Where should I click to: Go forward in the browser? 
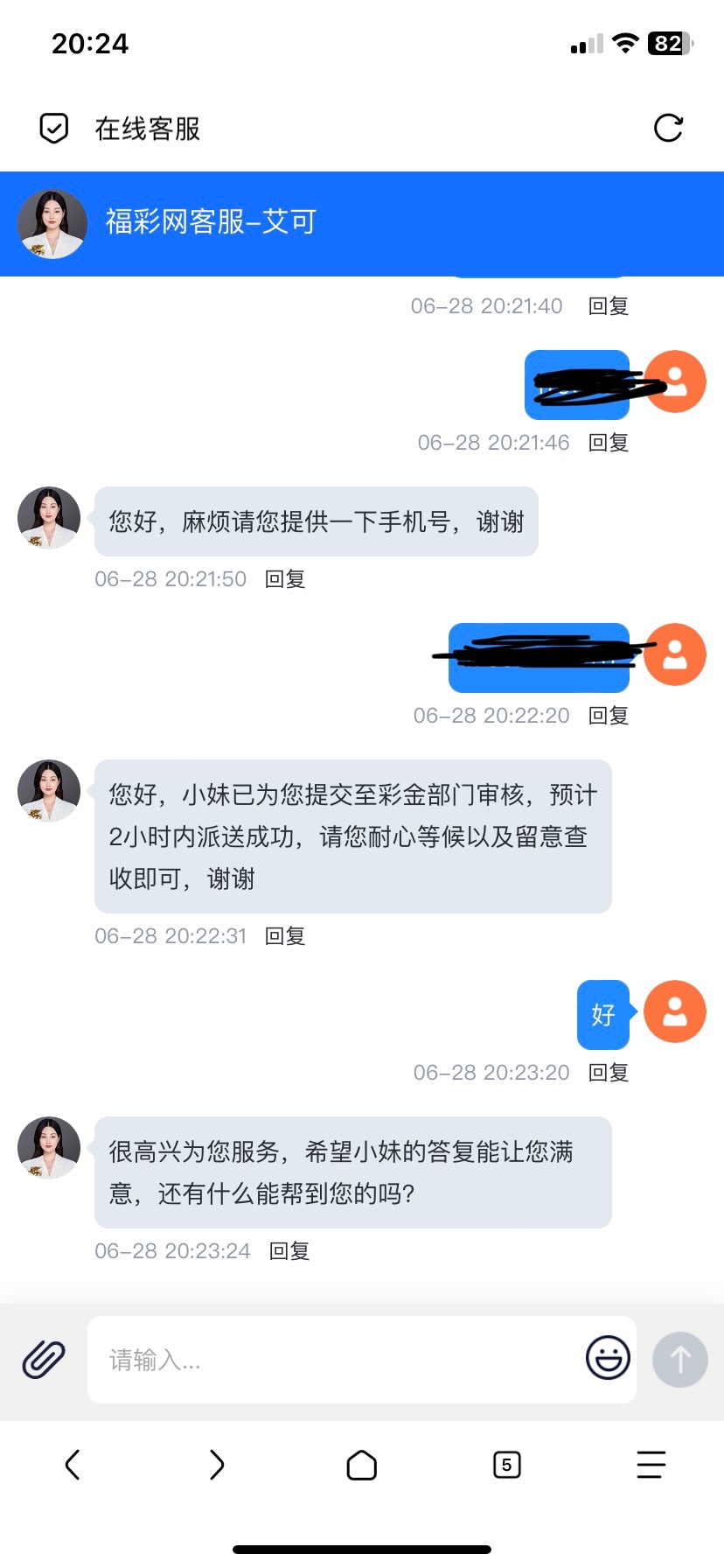tap(216, 1465)
